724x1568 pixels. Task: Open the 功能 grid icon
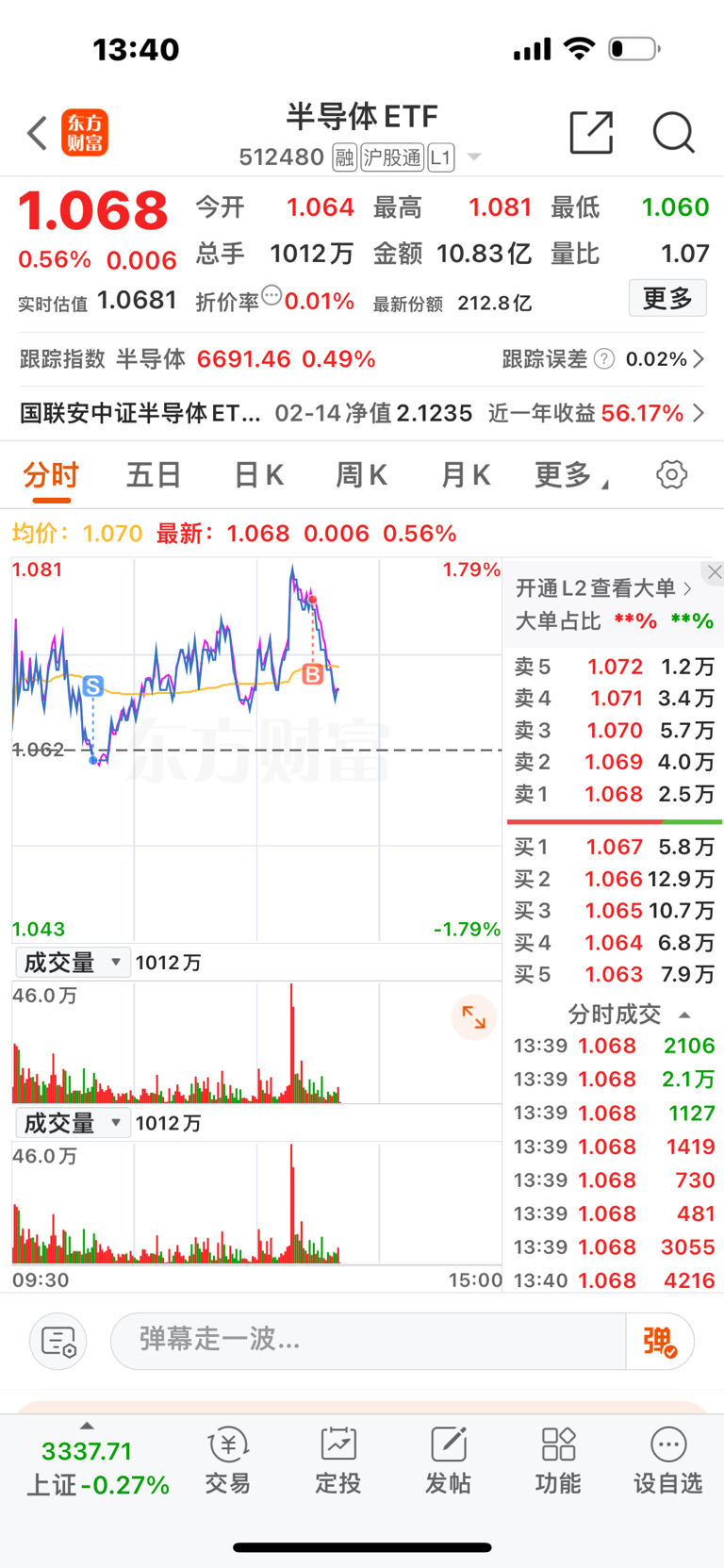[557, 1460]
